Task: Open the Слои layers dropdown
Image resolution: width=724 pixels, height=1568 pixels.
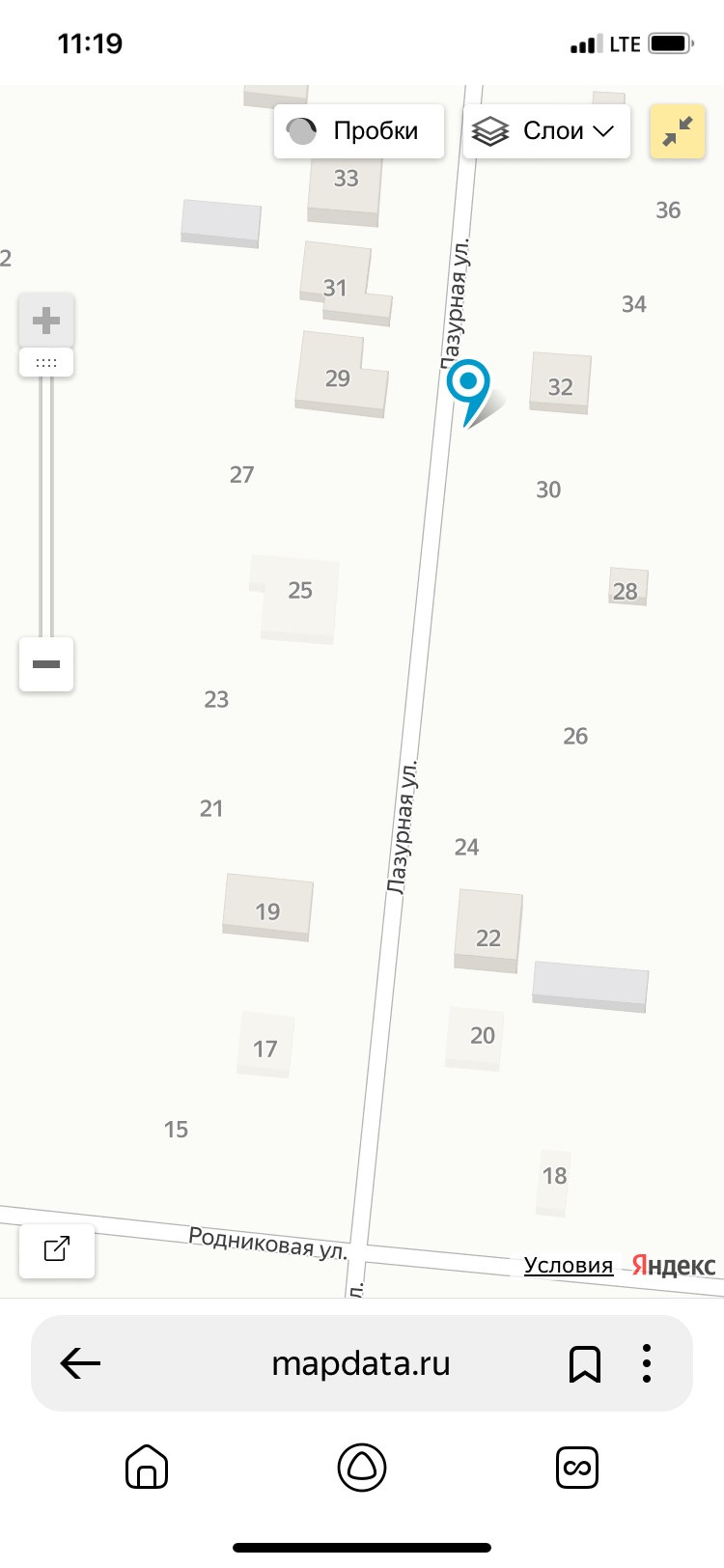Action: tap(547, 131)
